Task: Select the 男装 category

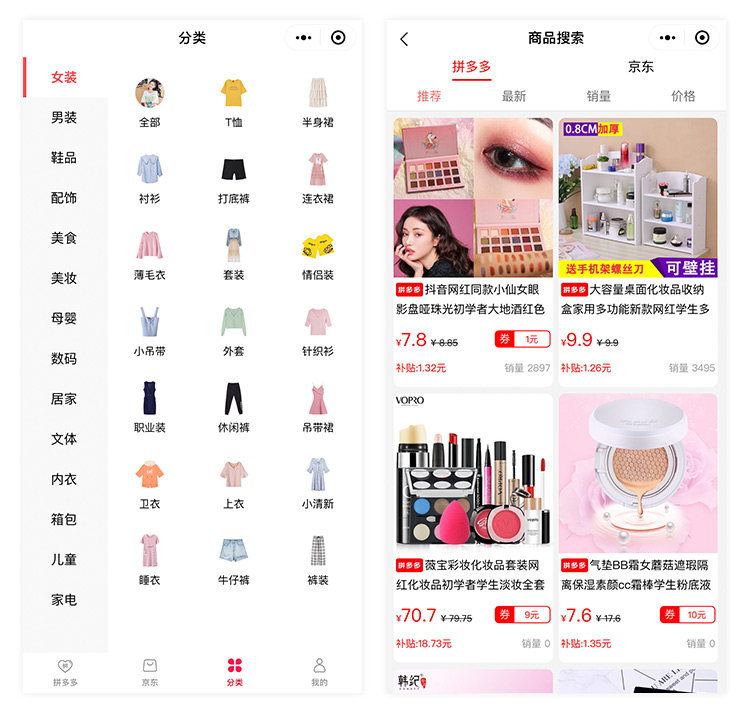Action: click(64, 118)
